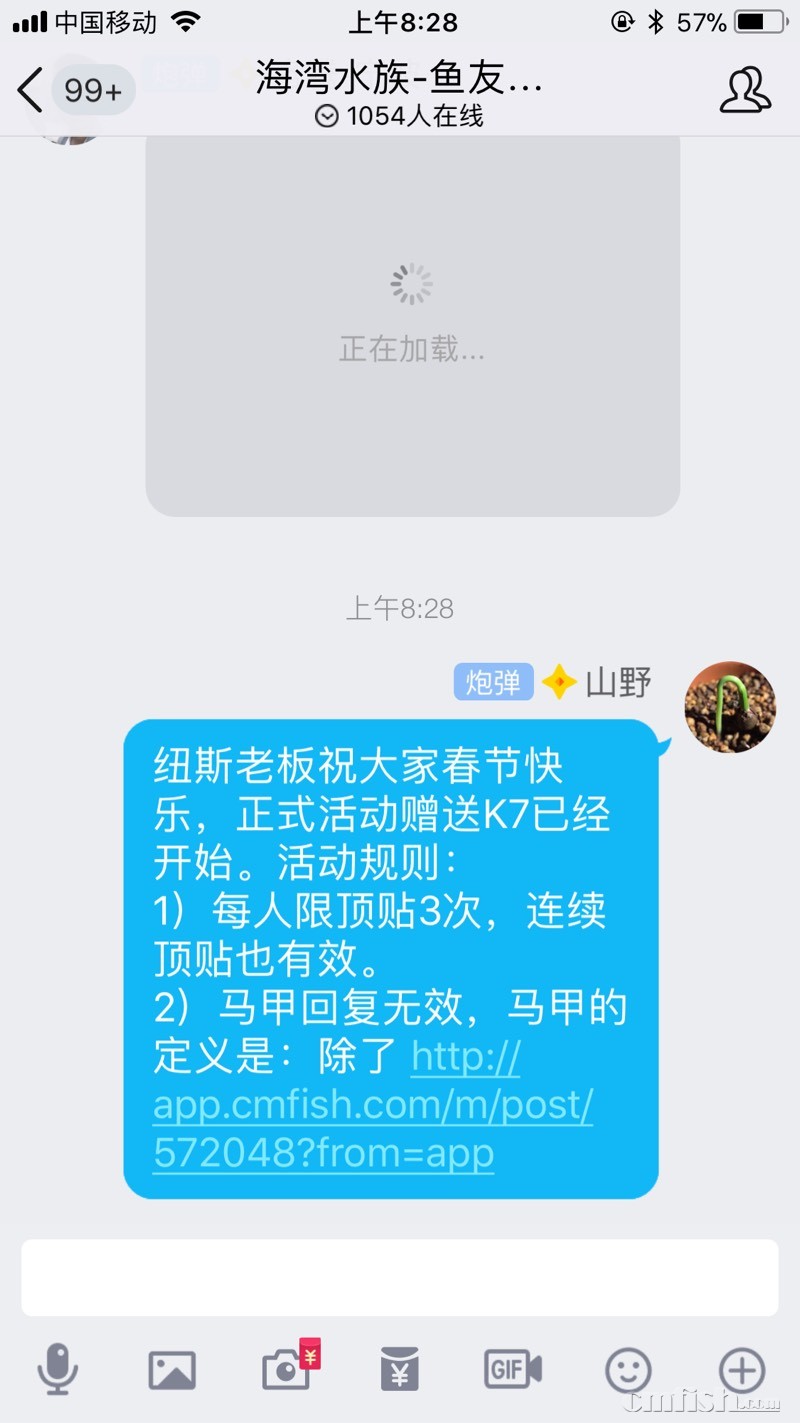Open the app.cmfish.com post link
Viewport: 800px width, 1423px height.
(373, 1106)
